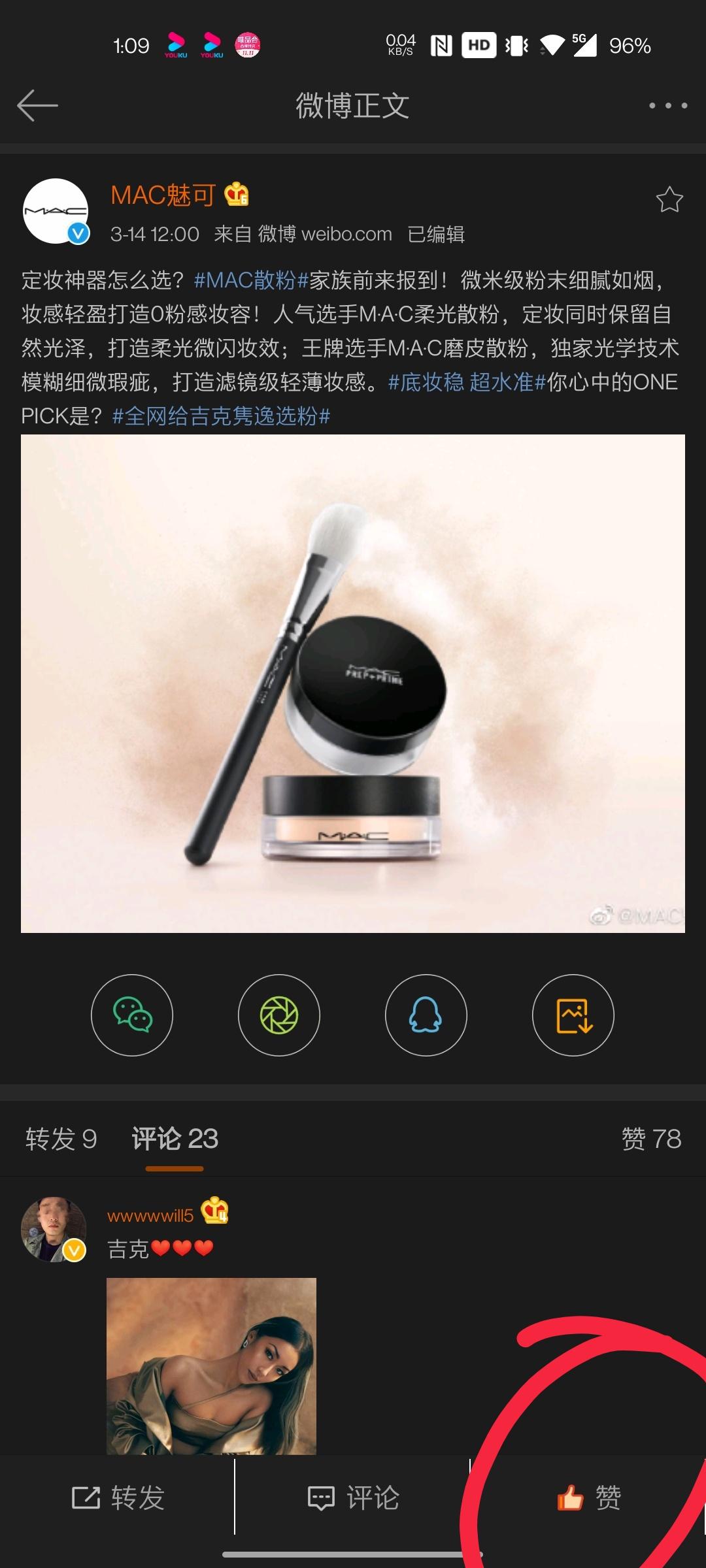
Task: Open the MAC魅可 profile avatar
Action: tap(56, 211)
